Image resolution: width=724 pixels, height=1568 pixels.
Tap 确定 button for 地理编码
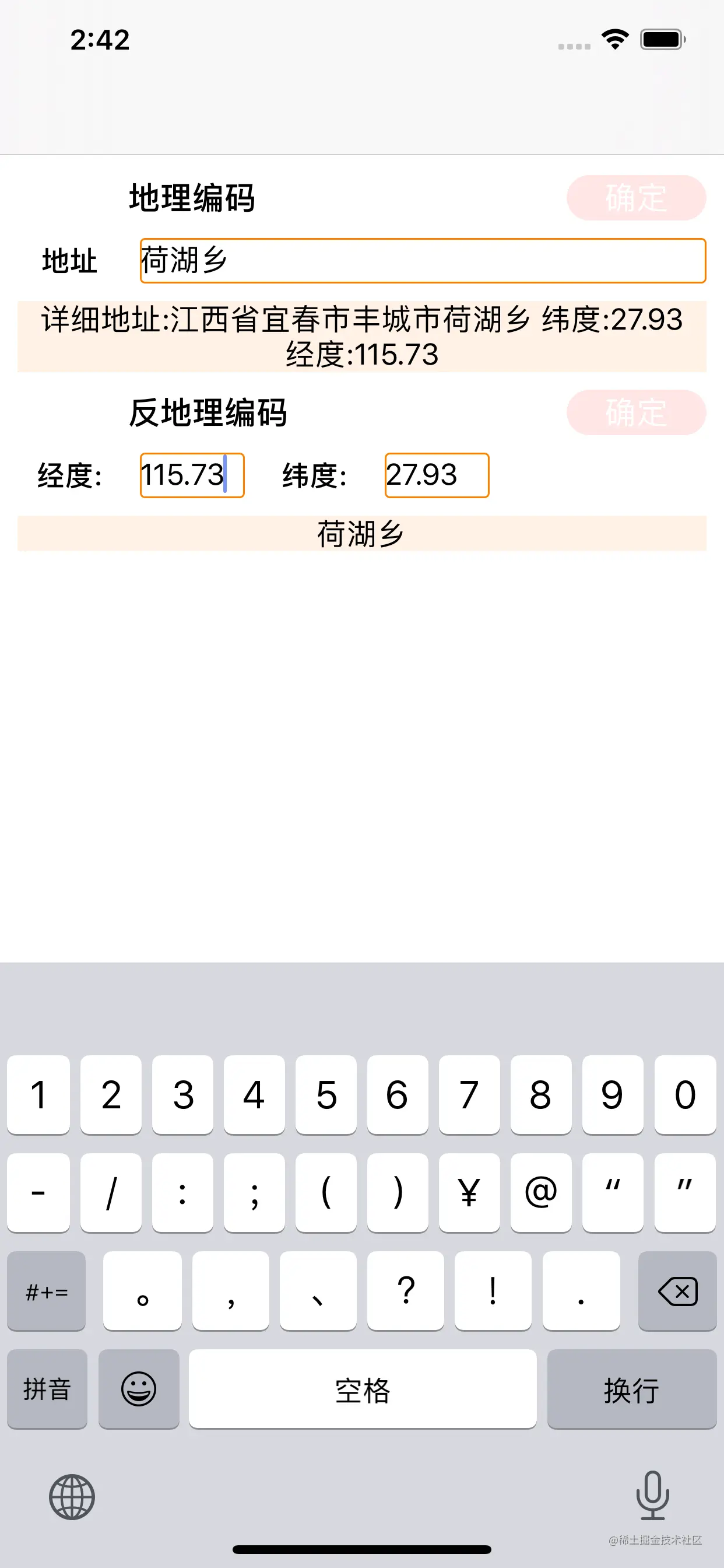(x=636, y=198)
